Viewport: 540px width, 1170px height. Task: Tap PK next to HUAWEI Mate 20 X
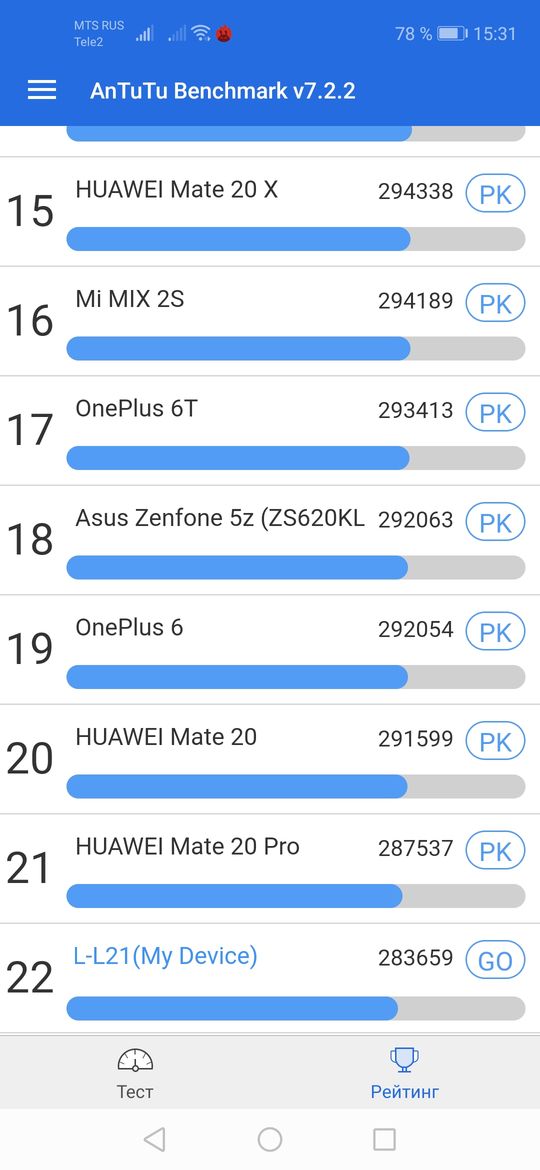click(x=495, y=195)
